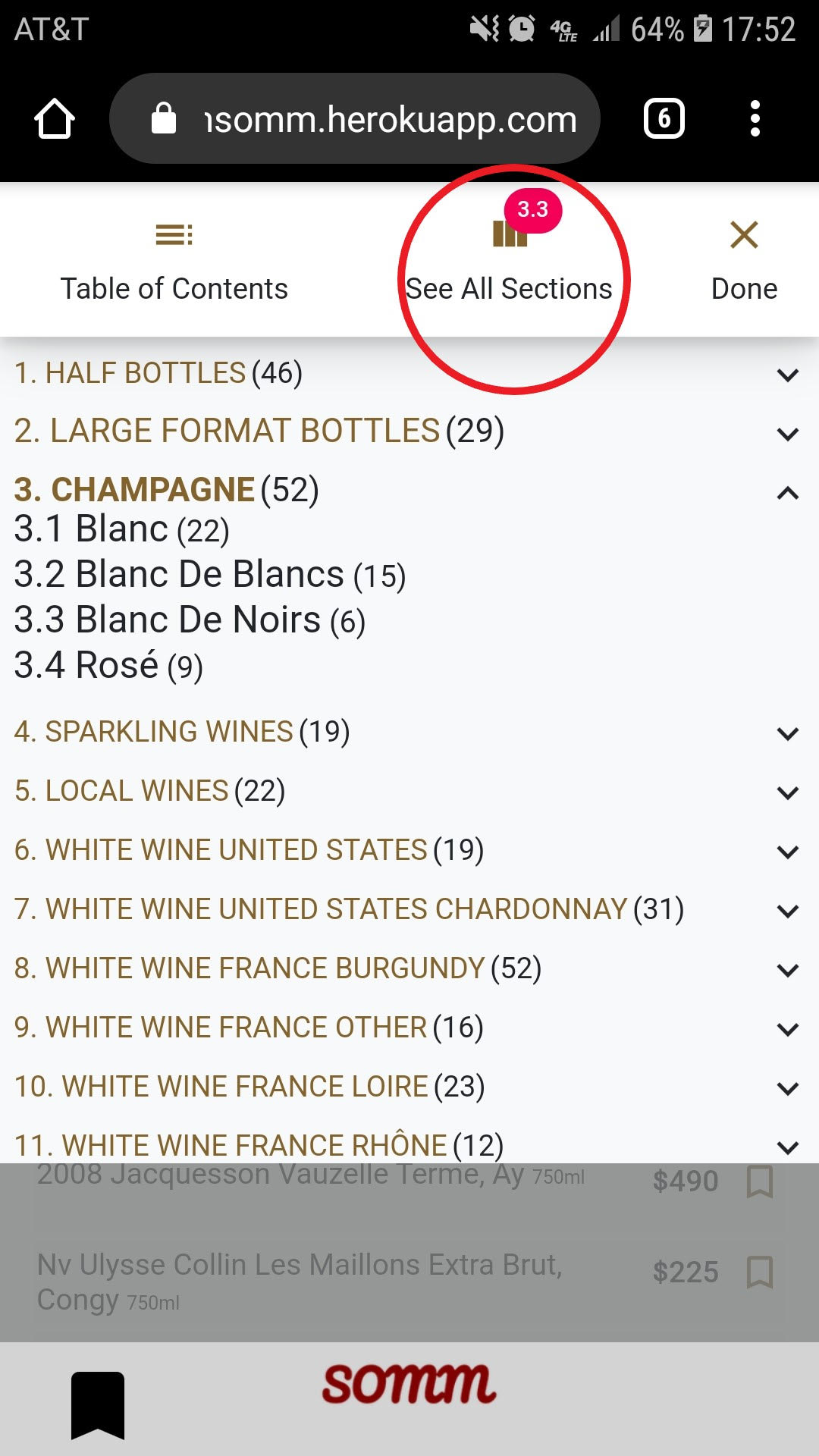819x1456 pixels.
Task: Close the menu with the Done X icon
Action: tap(743, 236)
